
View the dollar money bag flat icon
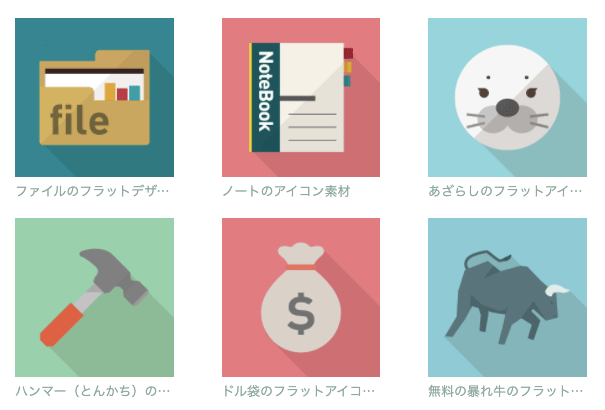300,297
